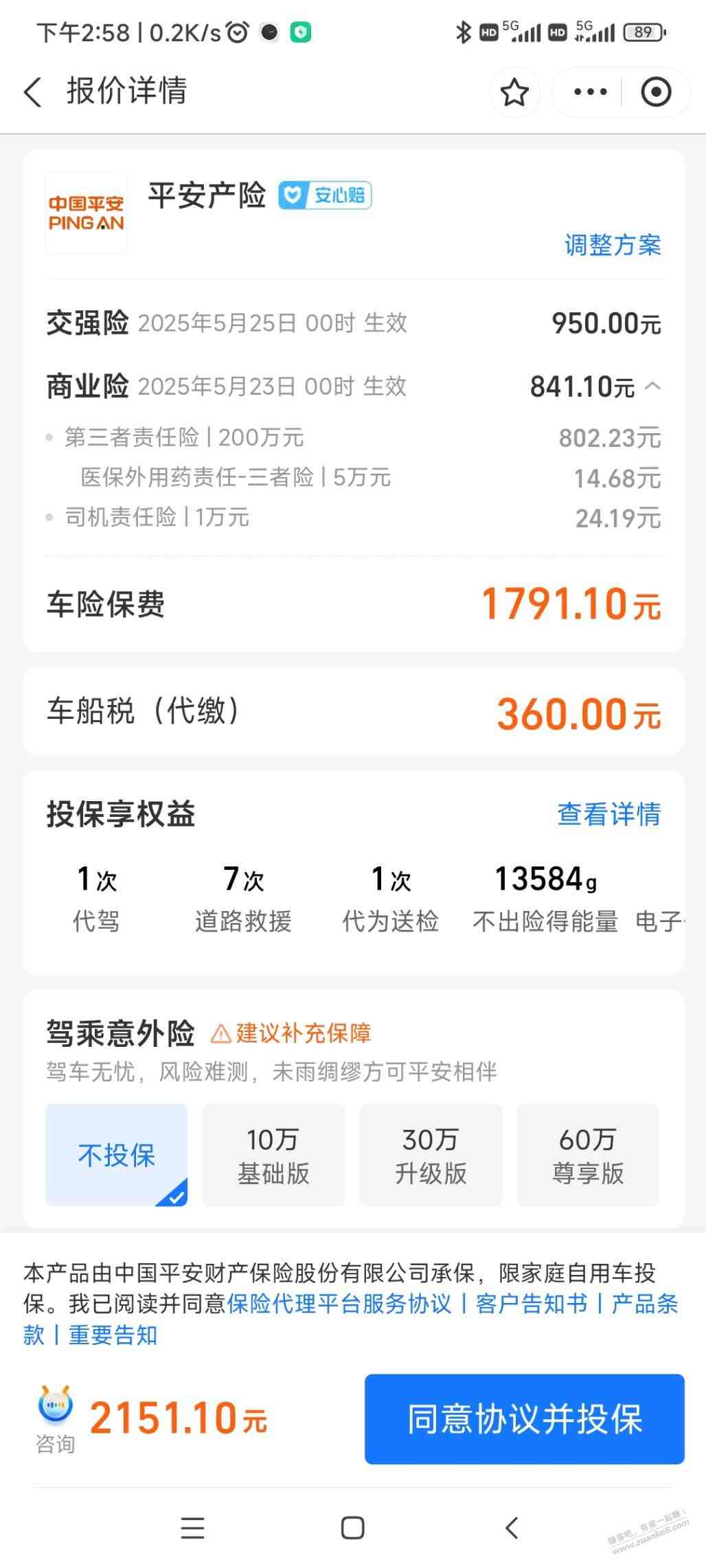Choose the 60万 尊享版 option
This screenshot has height=1568, width=706.
(588, 1155)
